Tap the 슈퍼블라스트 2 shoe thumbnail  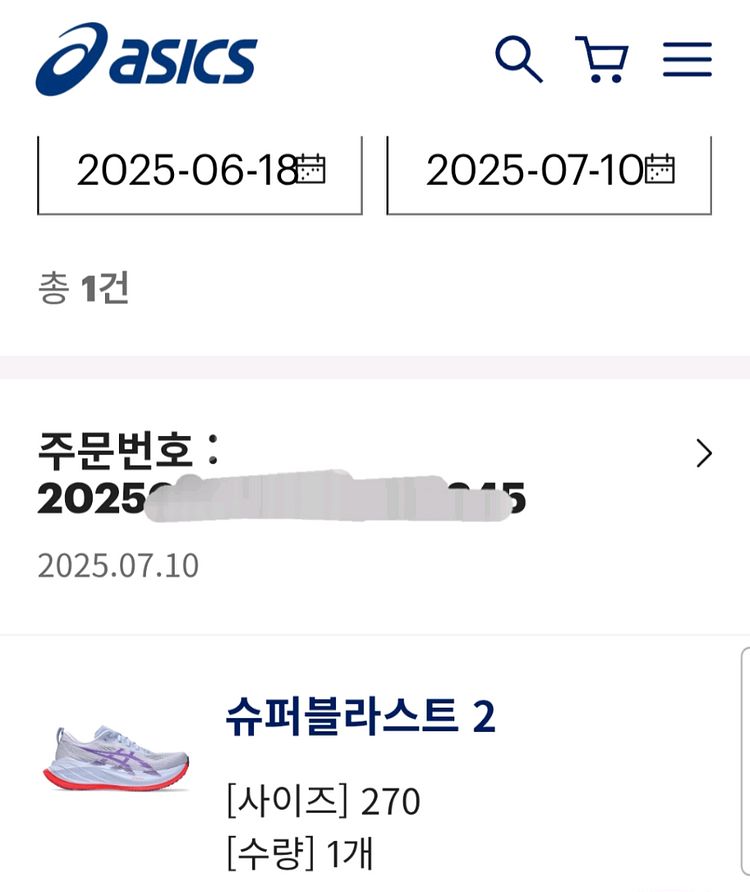(x=116, y=758)
